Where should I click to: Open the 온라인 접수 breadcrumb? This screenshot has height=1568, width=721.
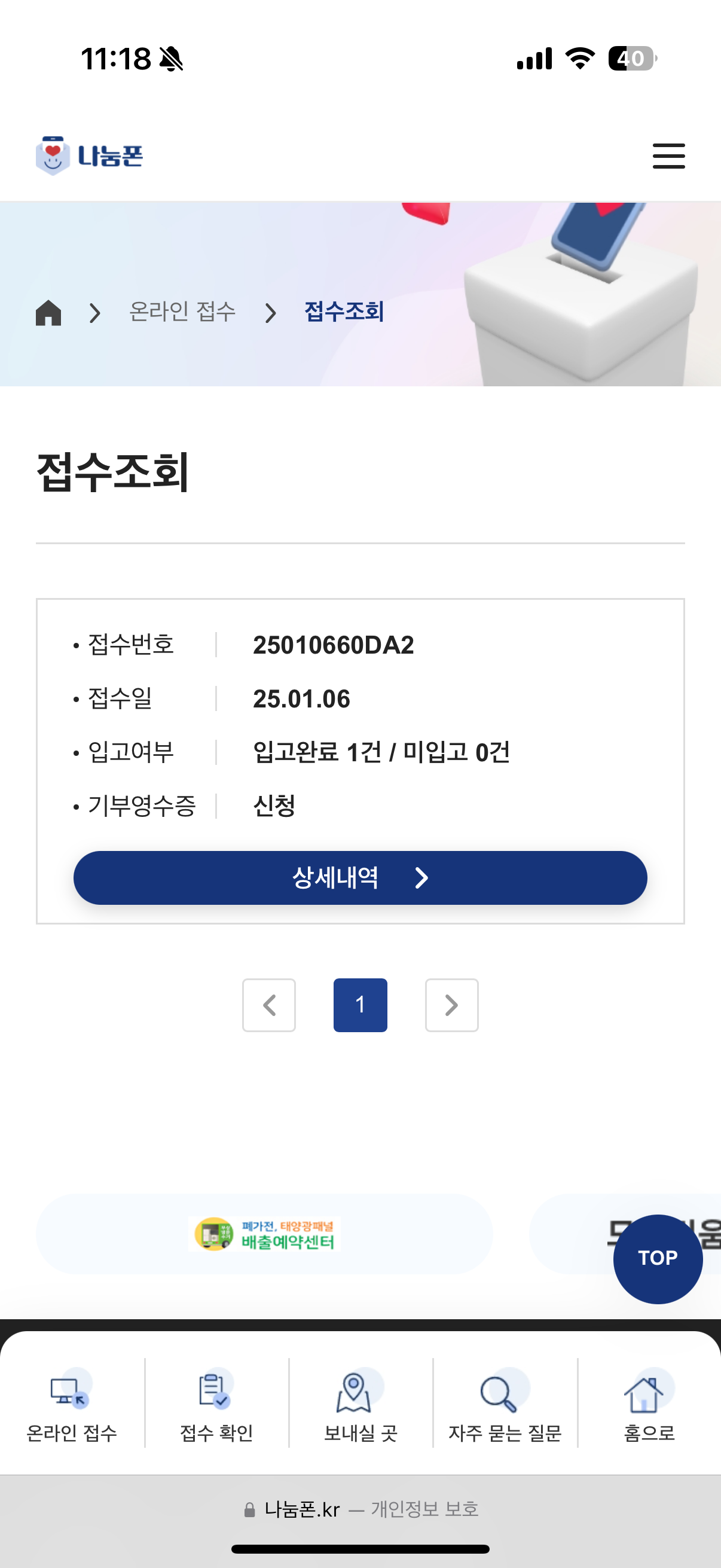[x=182, y=312]
